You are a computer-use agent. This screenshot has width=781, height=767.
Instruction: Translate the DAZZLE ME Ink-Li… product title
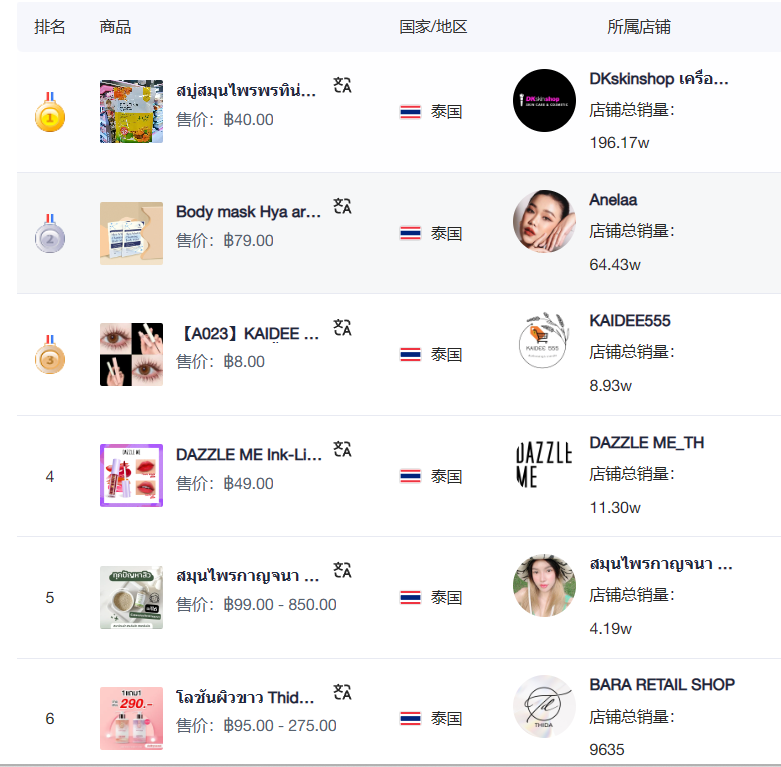point(342,450)
